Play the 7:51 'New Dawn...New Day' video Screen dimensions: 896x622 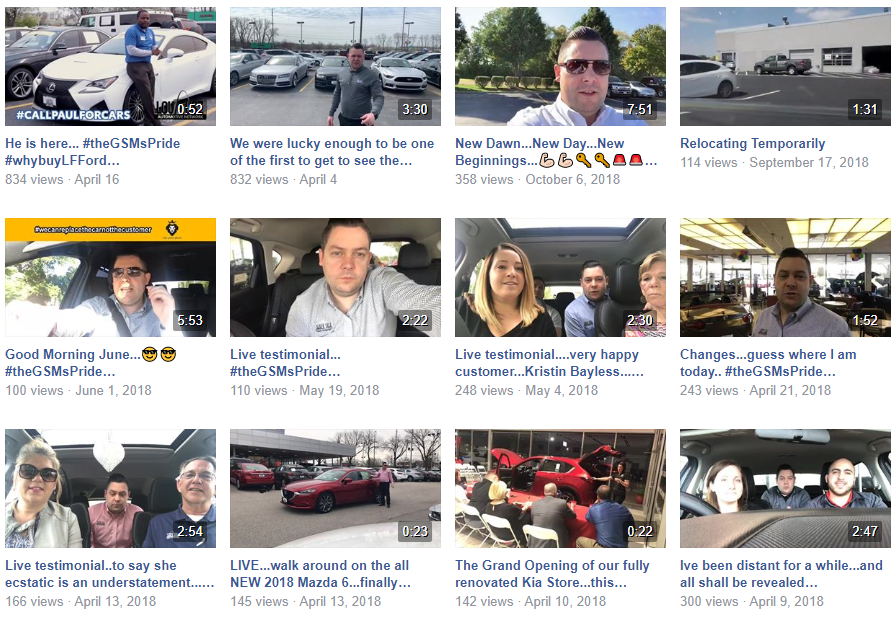[560, 67]
